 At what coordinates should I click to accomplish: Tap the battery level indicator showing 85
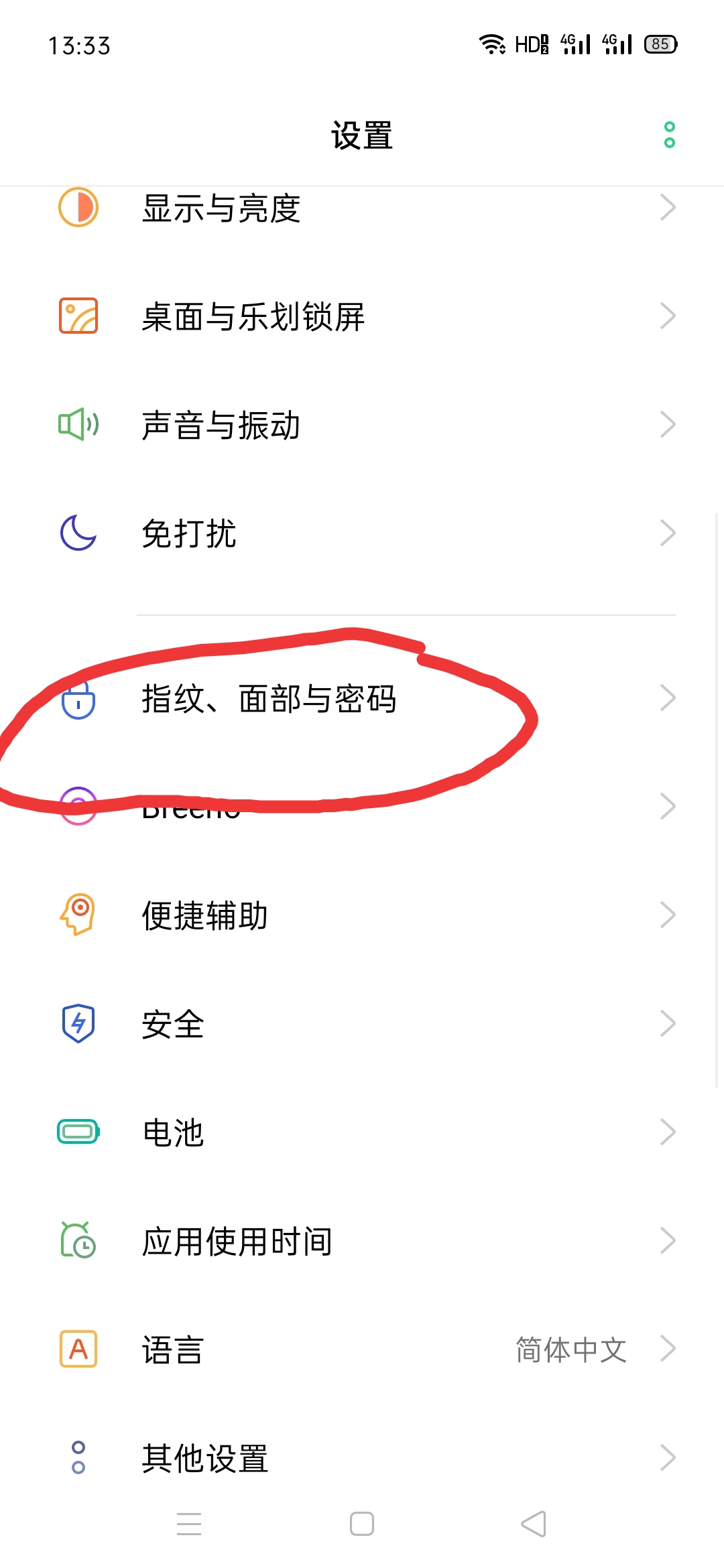click(660, 44)
